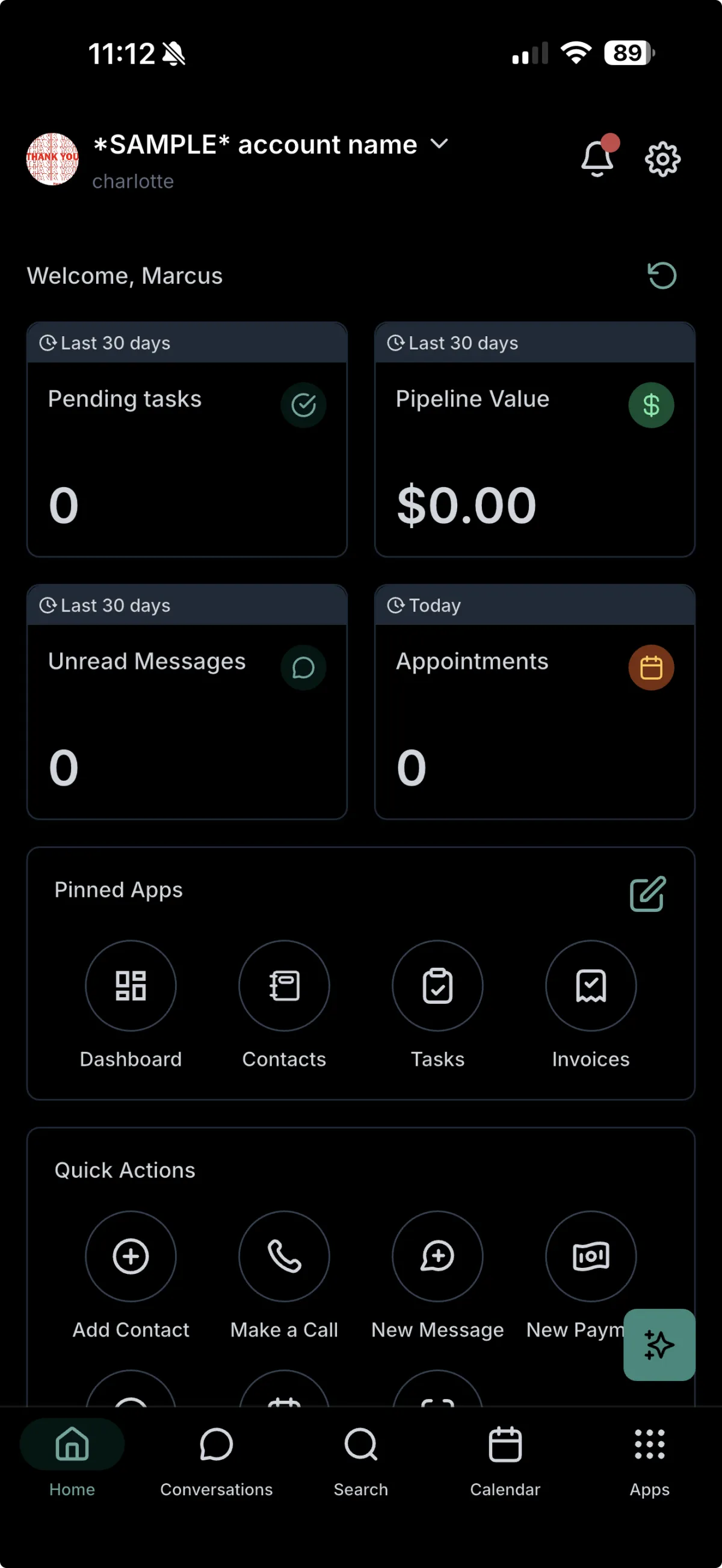
Task: Refresh the dashboard stats
Action: [x=662, y=275]
